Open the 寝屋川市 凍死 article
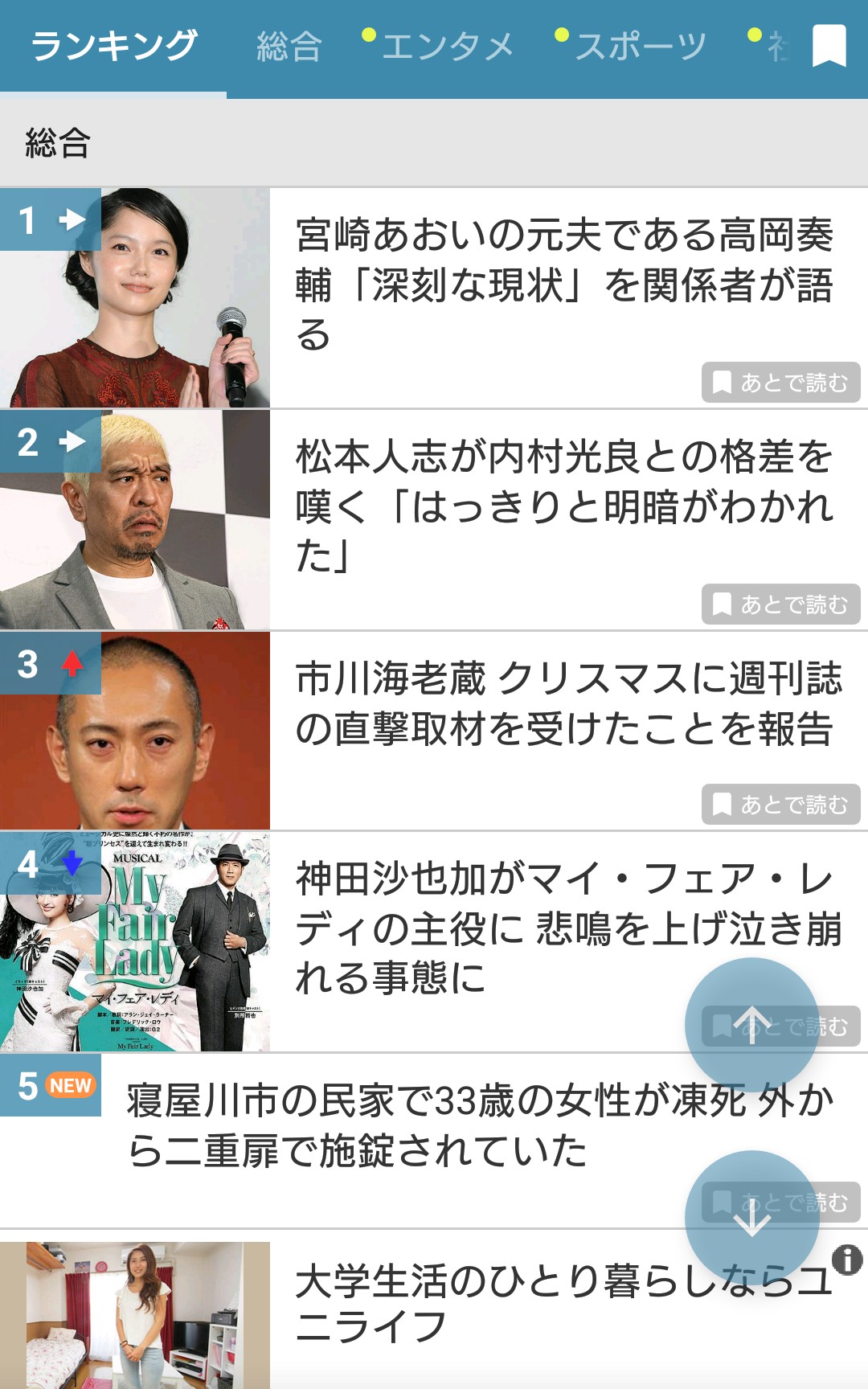 (402, 1125)
